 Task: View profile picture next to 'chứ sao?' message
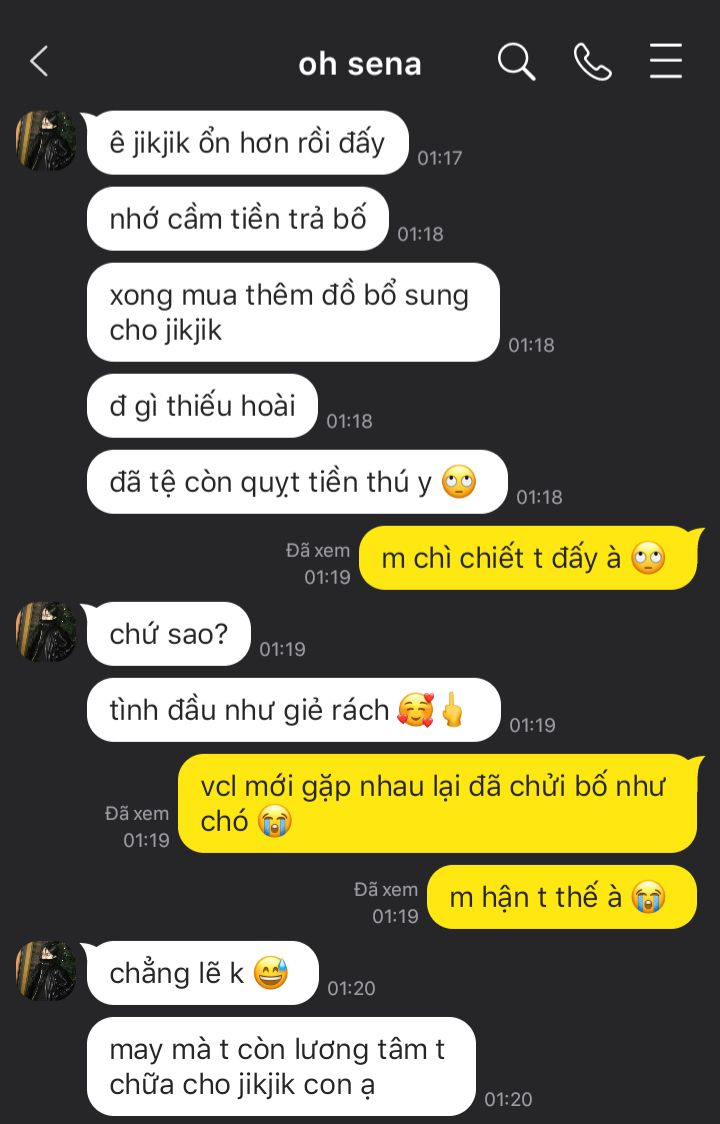[47, 632]
